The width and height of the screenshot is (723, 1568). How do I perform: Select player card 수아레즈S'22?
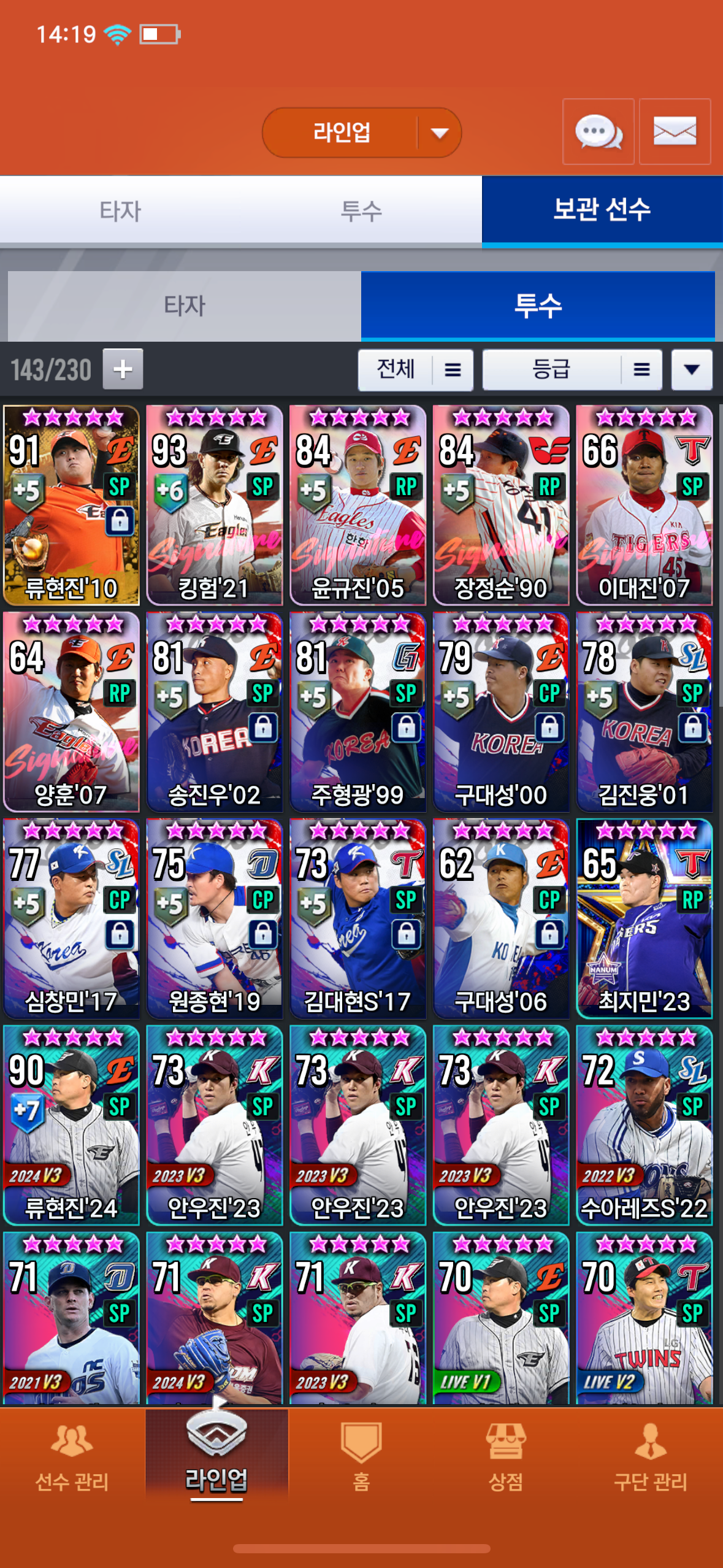pyautogui.click(x=644, y=1125)
